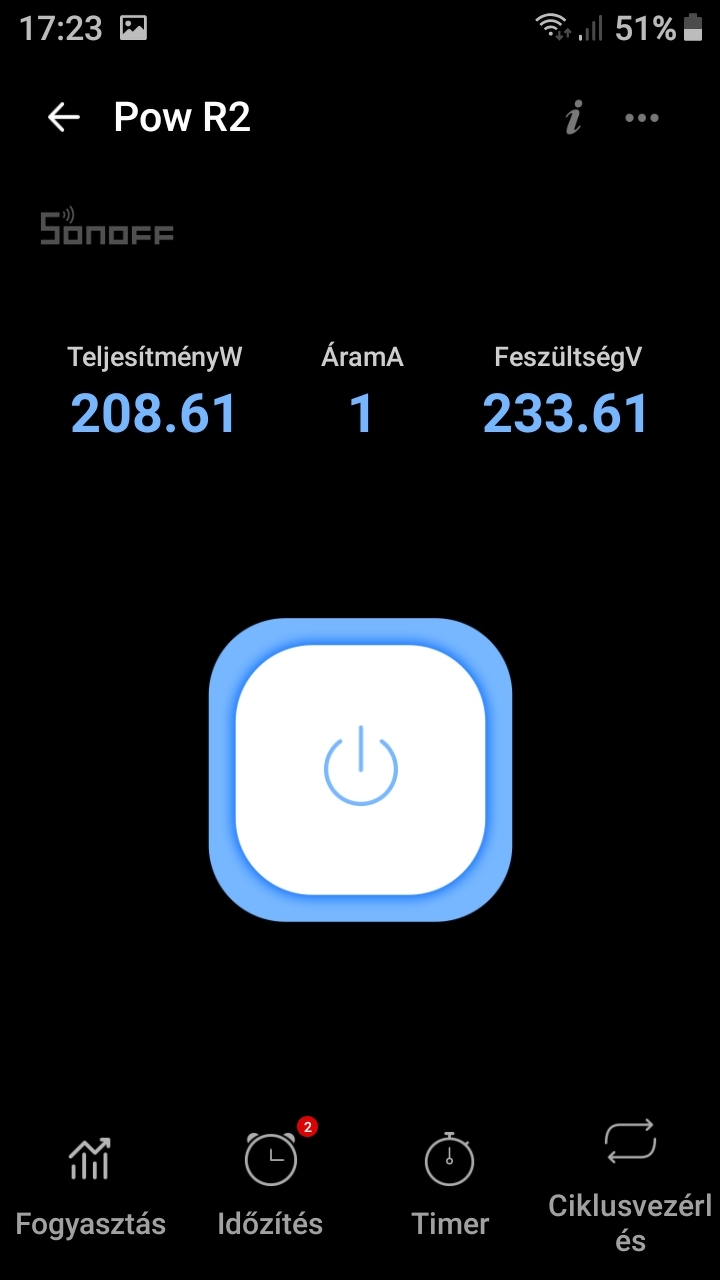Toggle the large power button
Screen dimensions: 720x1280
tap(360, 769)
